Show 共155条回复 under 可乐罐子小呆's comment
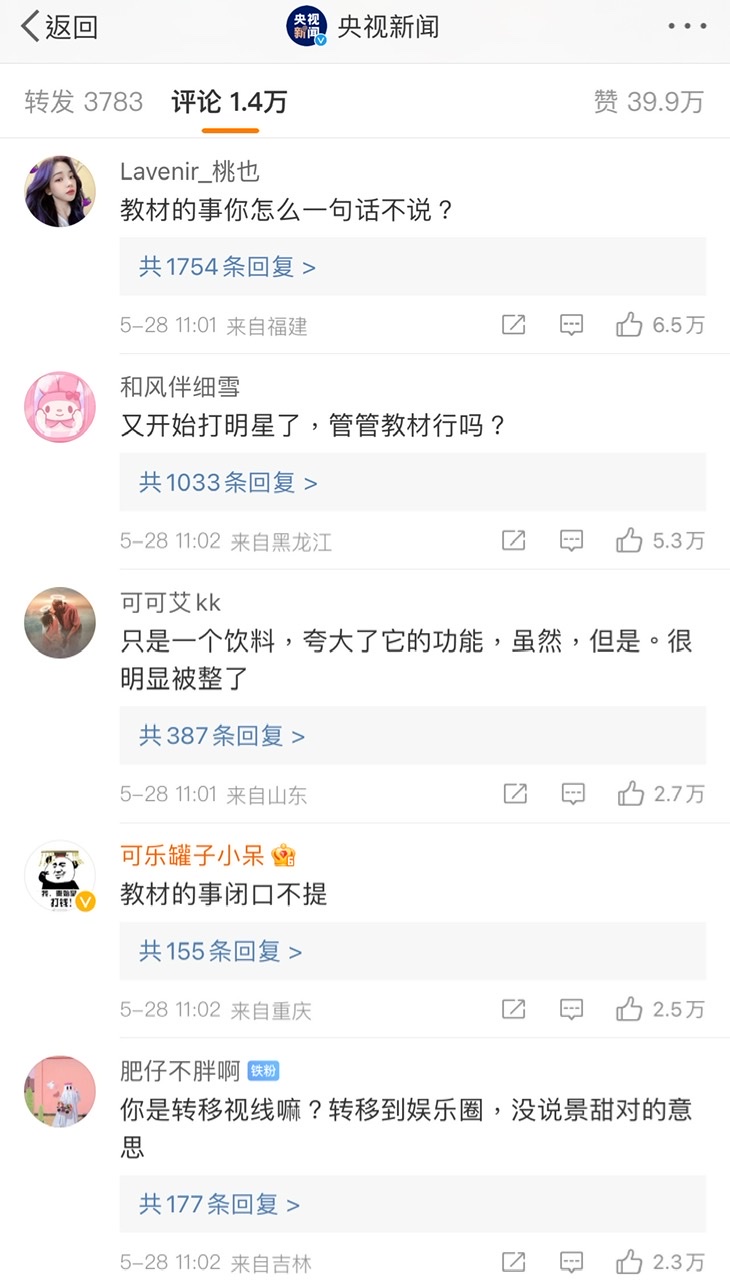The width and height of the screenshot is (730, 1280). pos(220,951)
